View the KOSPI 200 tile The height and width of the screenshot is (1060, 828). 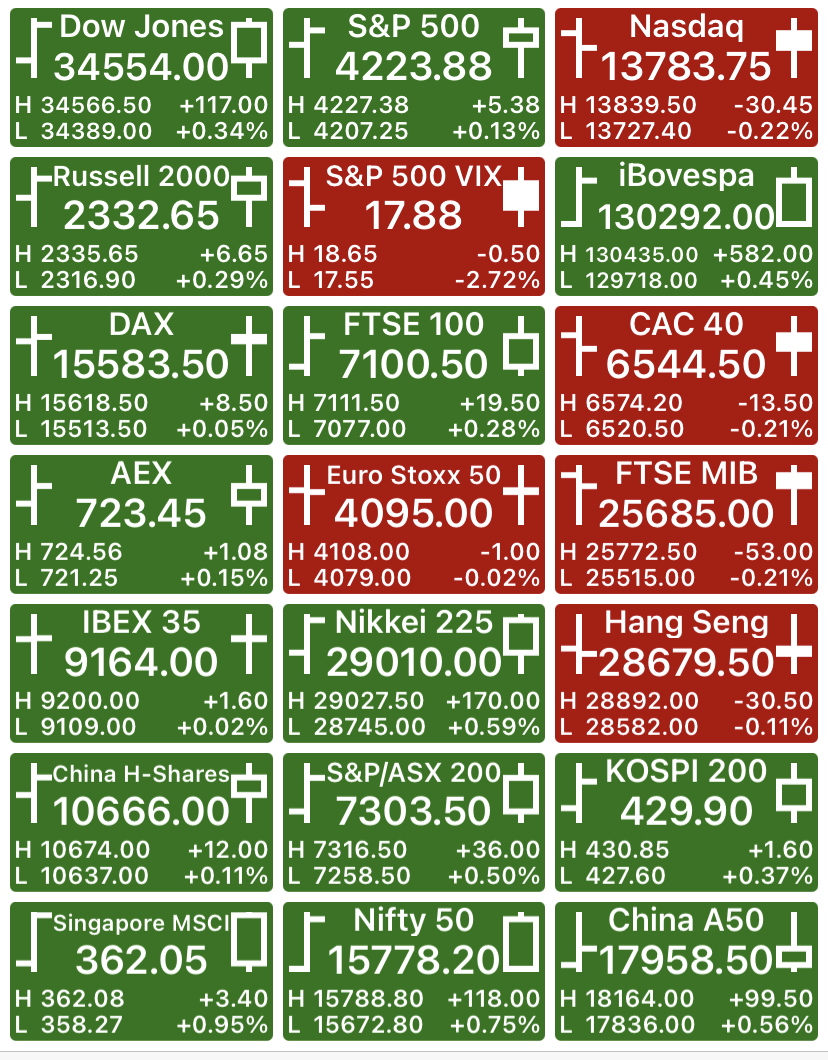[686, 823]
